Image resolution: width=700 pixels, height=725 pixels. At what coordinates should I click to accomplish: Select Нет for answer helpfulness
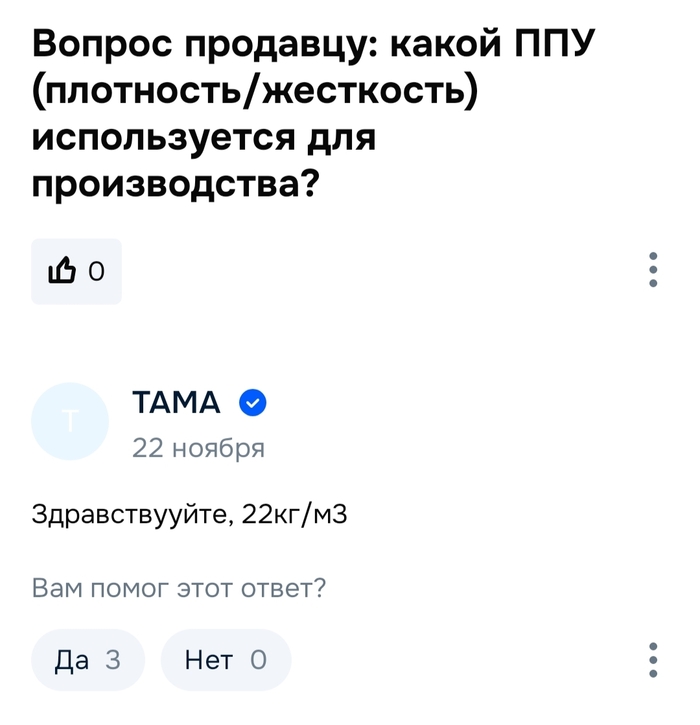[225, 660]
